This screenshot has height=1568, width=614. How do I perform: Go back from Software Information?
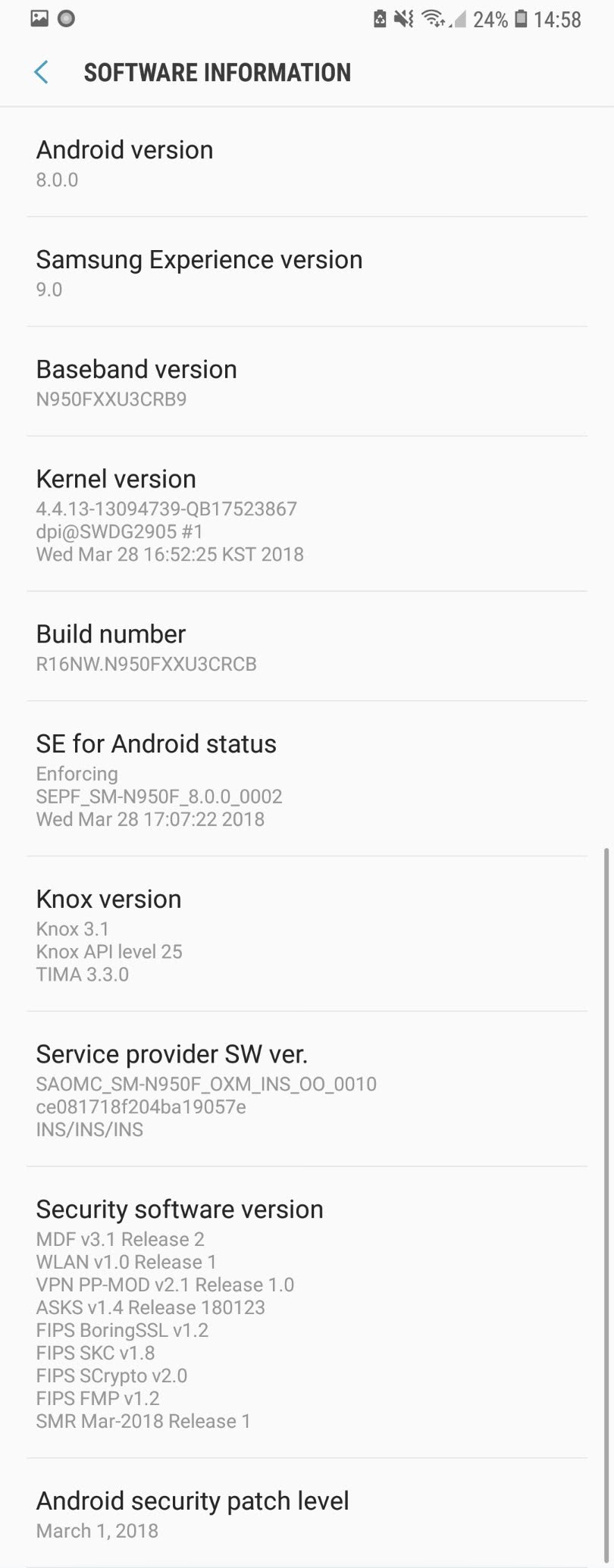pyautogui.click(x=42, y=73)
